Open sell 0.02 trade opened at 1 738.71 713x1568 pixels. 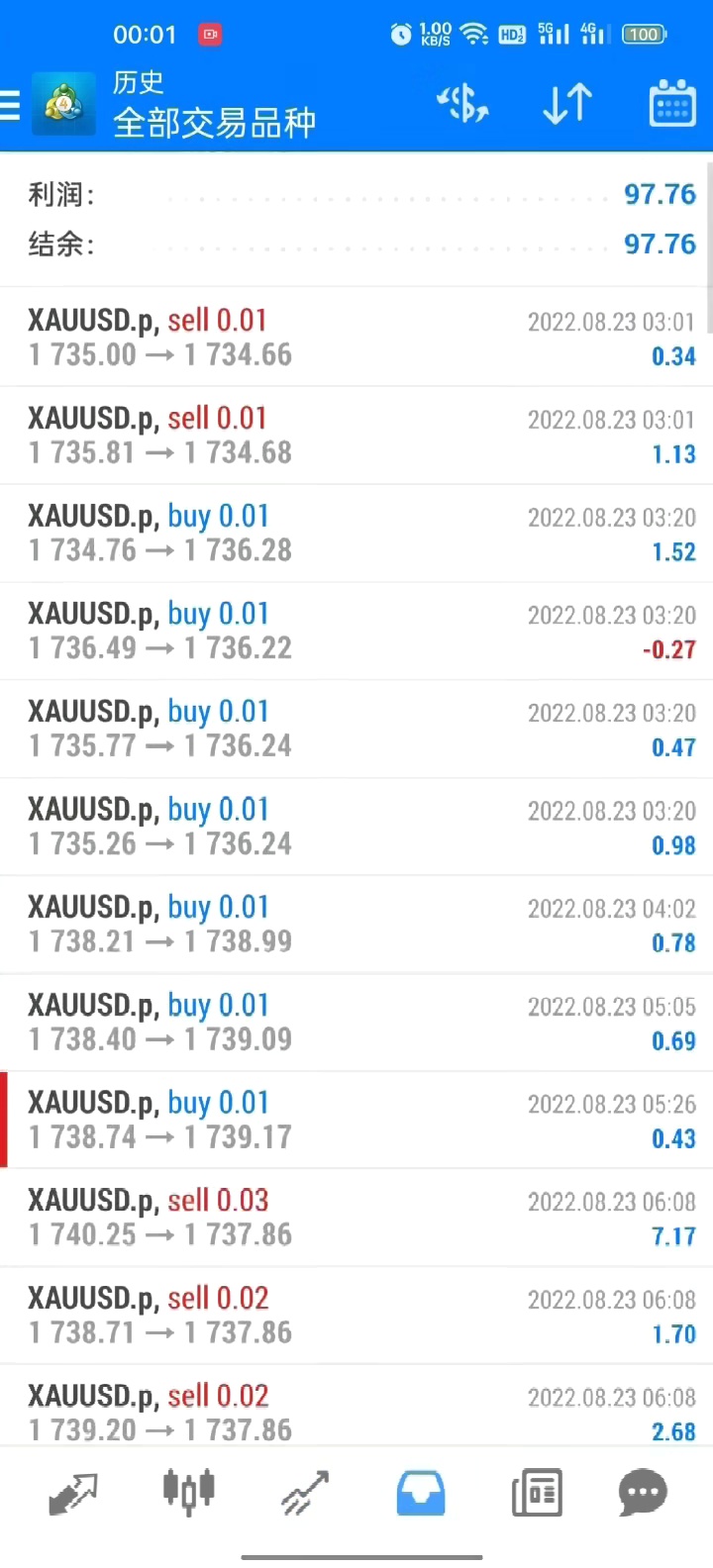point(356,1316)
